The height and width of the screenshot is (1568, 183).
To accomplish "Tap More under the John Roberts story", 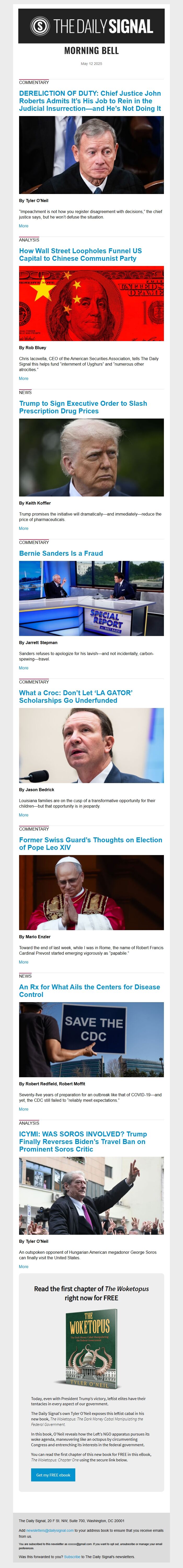I will pyautogui.click(x=24, y=226).
